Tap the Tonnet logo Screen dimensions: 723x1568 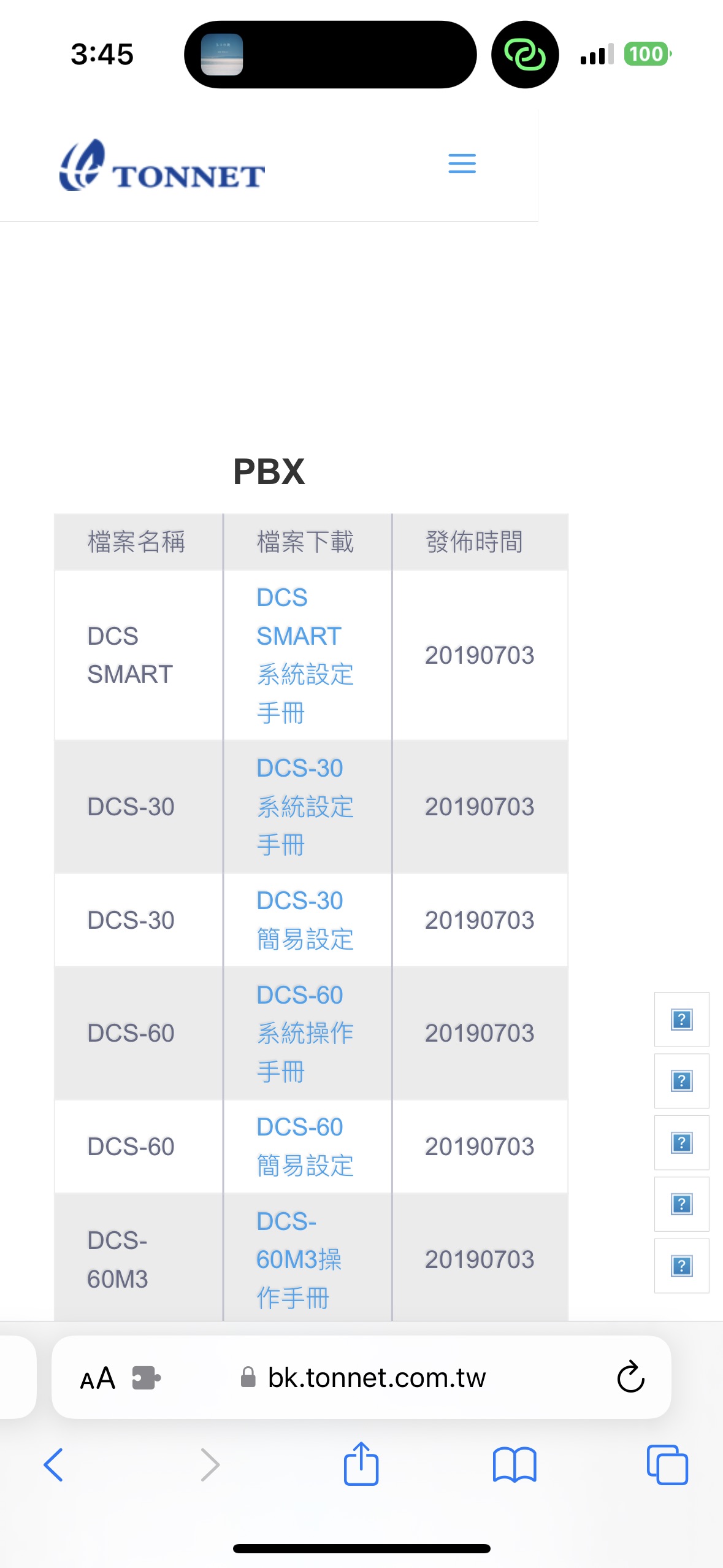click(x=162, y=166)
